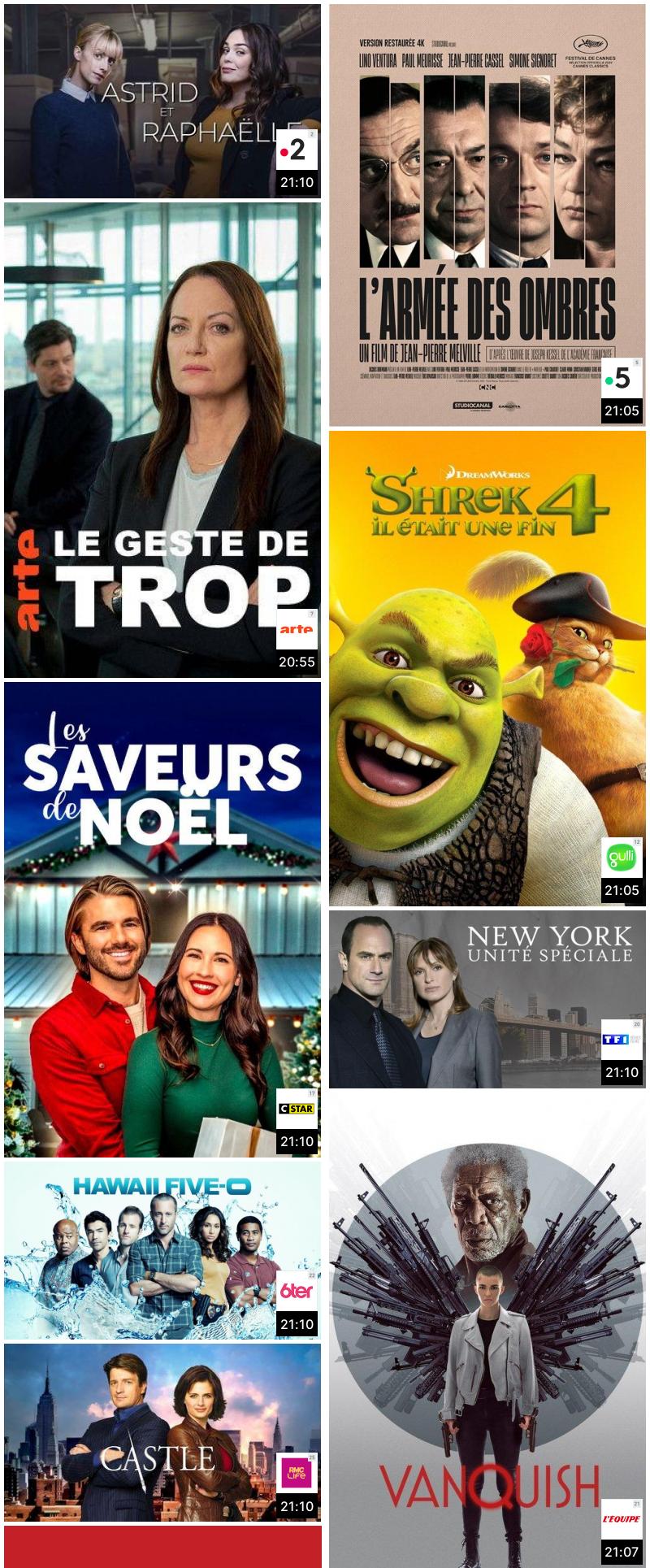
Task: Select the Le Geste de Trop tile
Action: tap(162, 440)
